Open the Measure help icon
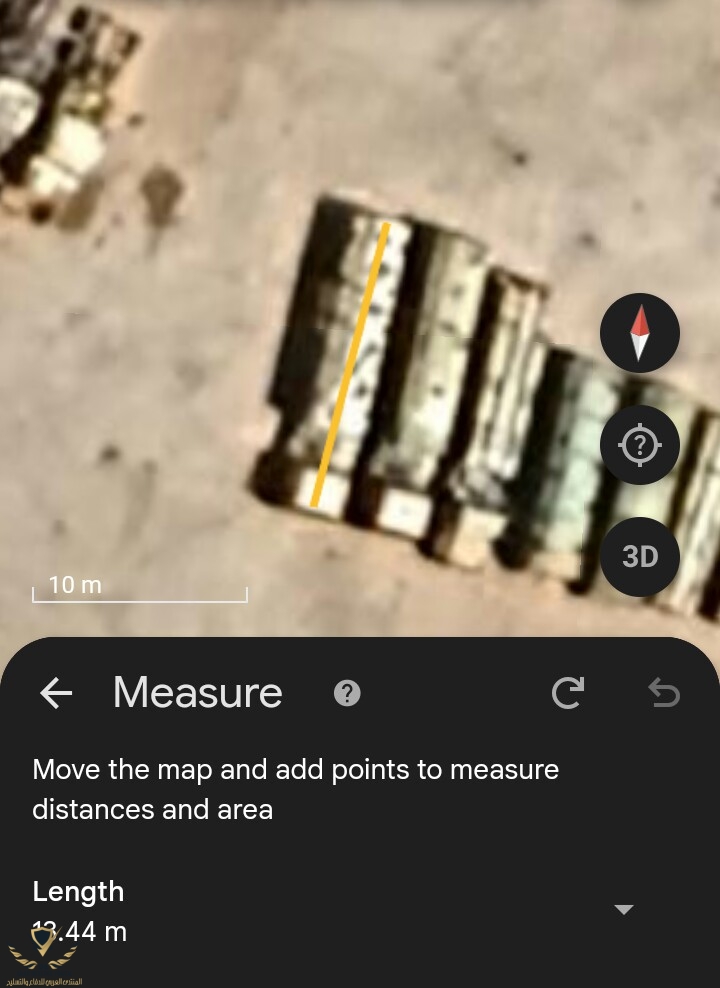This screenshot has width=720, height=988. (x=347, y=693)
